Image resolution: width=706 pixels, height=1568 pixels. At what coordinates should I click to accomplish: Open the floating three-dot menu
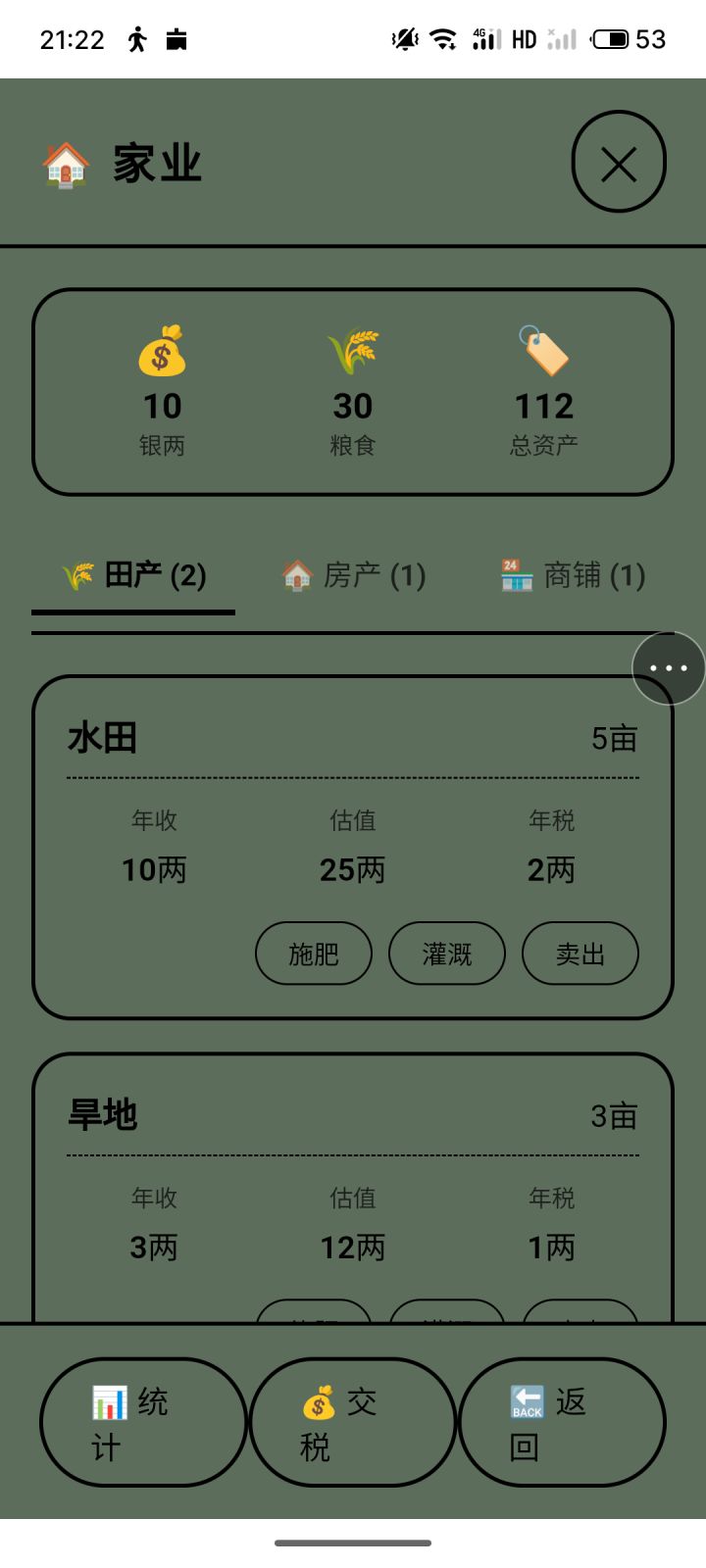coord(667,667)
